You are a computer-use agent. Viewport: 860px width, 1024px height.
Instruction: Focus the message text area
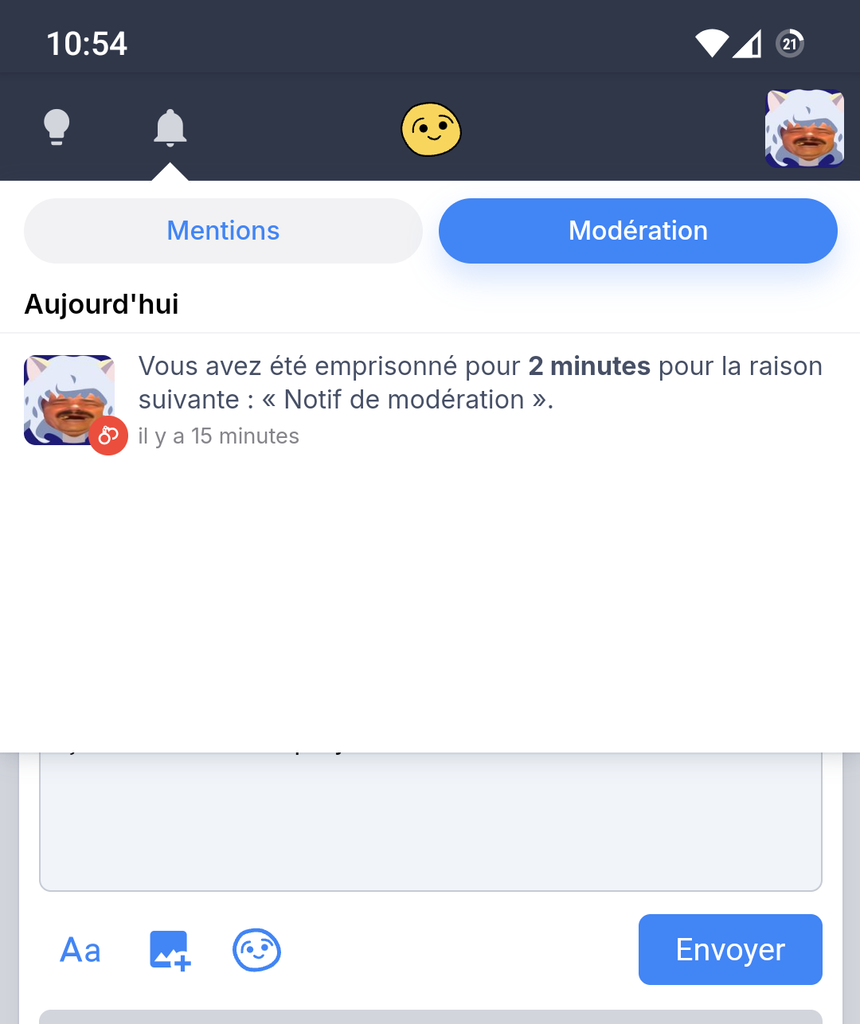(430, 830)
